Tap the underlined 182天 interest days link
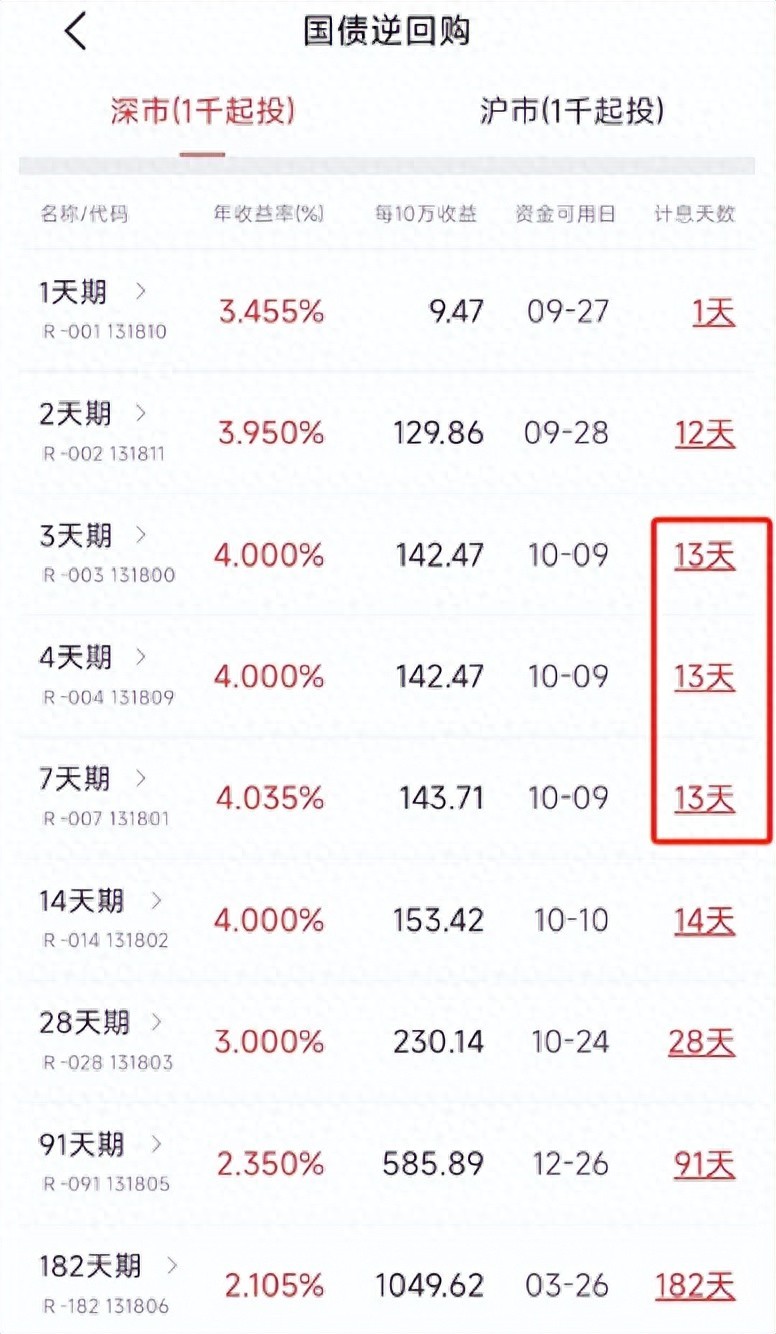 [x=696, y=1286]
